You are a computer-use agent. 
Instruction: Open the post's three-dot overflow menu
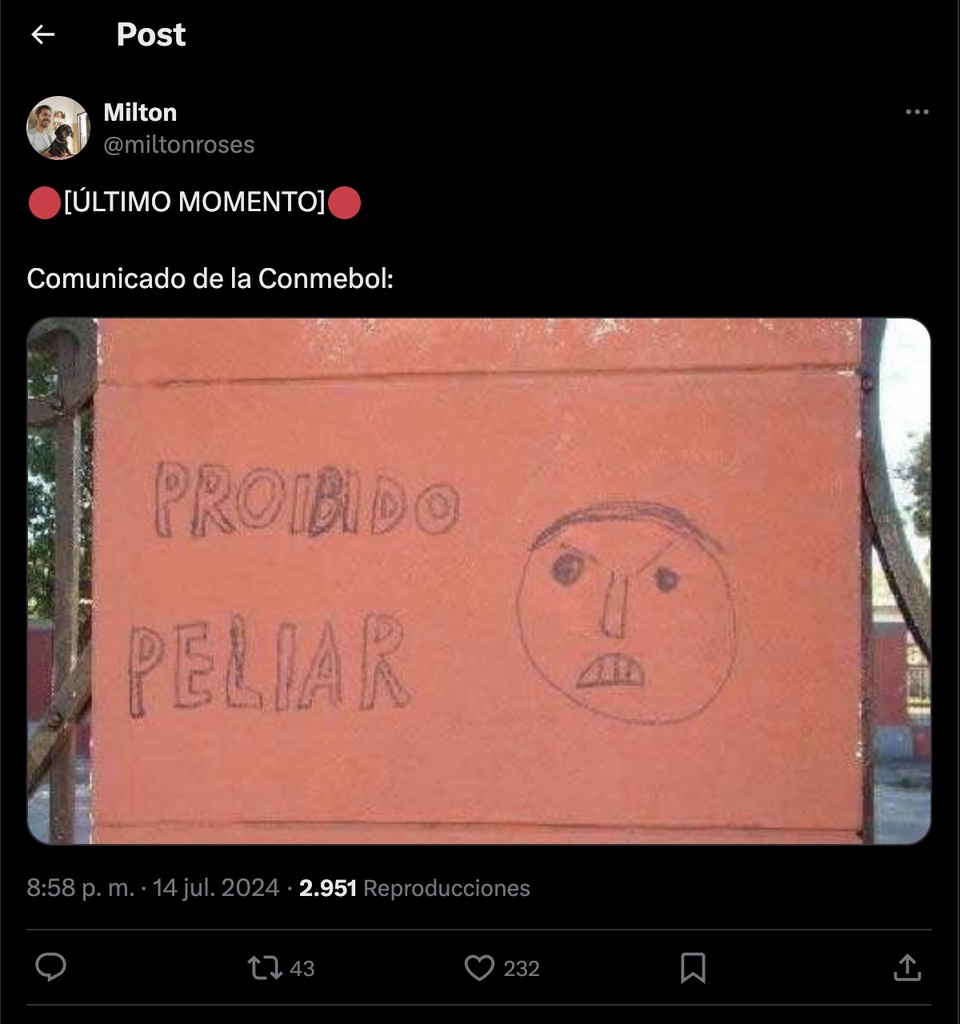[x=917, y=112]
